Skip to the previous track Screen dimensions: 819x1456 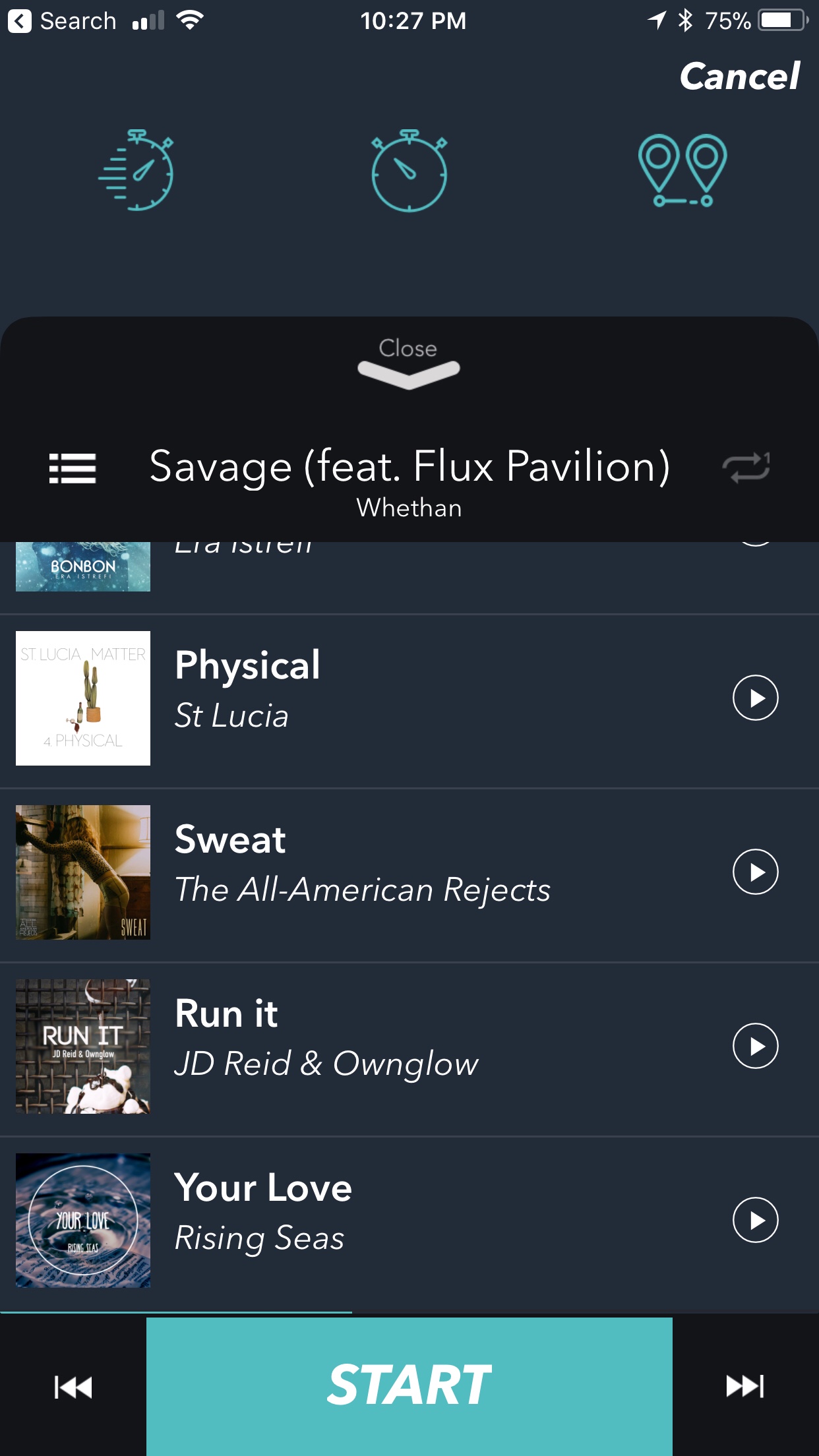tap(73, 1386)
